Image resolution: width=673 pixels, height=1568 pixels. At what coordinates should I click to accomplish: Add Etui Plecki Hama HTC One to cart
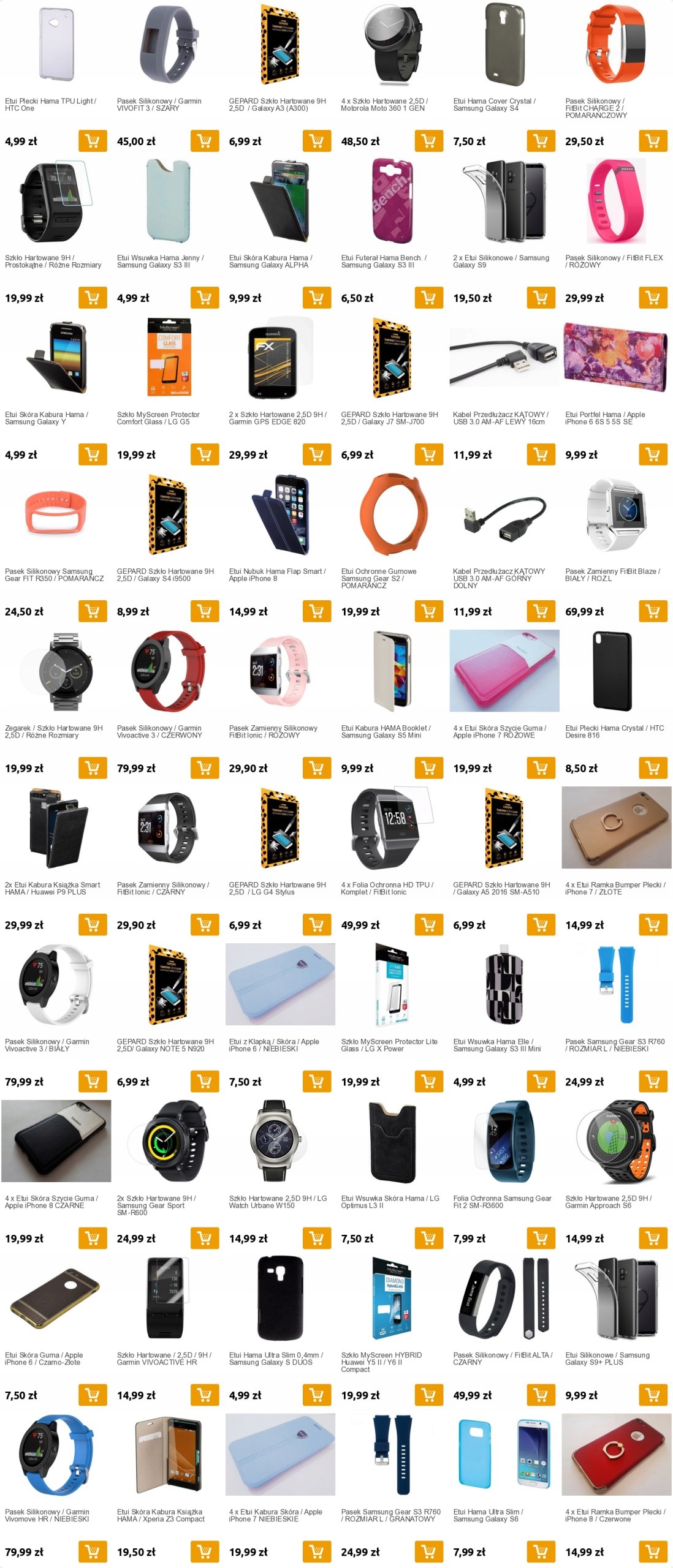coord(93,141)
